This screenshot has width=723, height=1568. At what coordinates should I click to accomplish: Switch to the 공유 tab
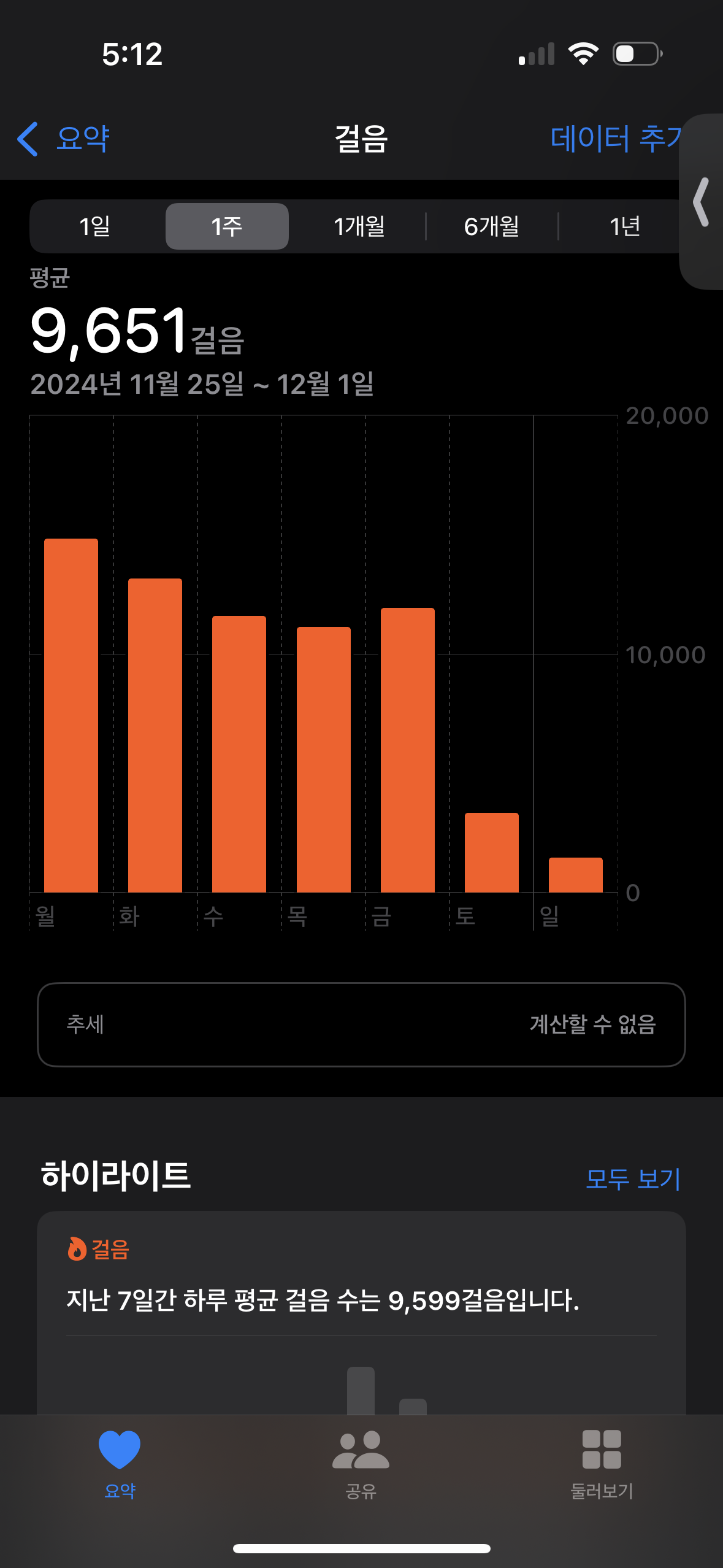coord(361,1463)
